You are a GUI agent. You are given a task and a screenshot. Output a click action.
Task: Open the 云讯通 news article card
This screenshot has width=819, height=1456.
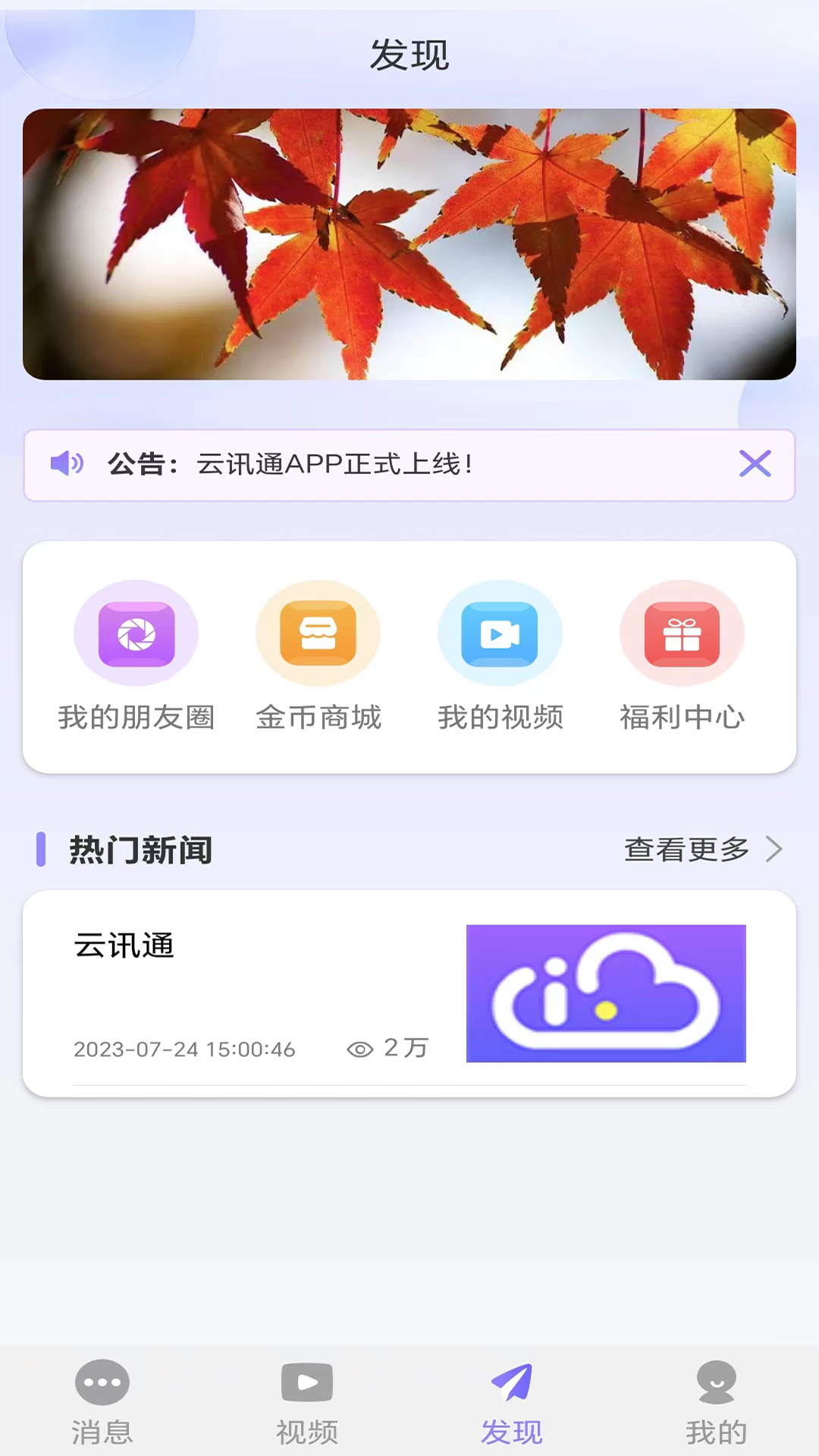tap(409, 993)
